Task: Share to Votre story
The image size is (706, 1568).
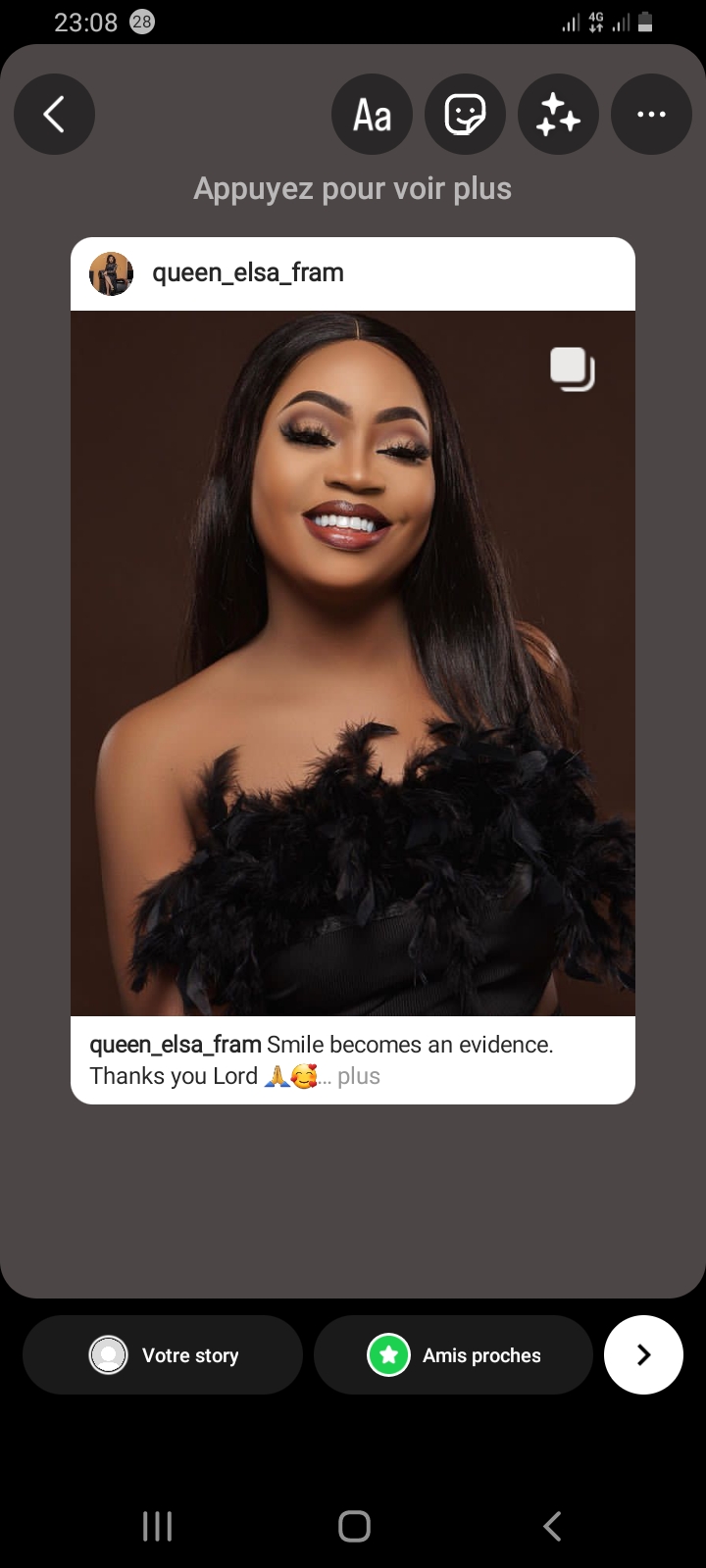Action: click(163, 1355)
